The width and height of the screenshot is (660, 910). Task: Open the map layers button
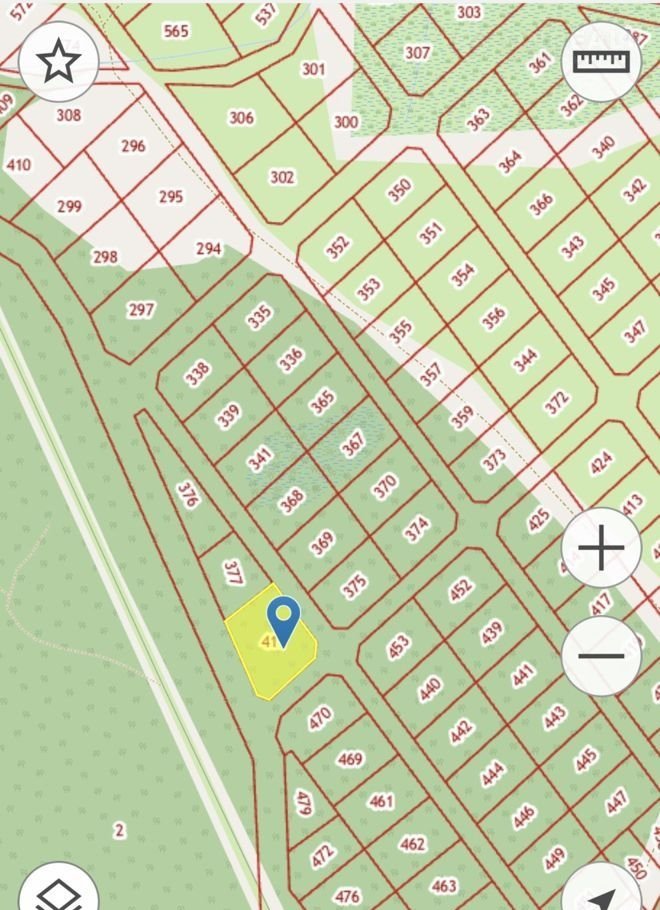click(58, 892)
